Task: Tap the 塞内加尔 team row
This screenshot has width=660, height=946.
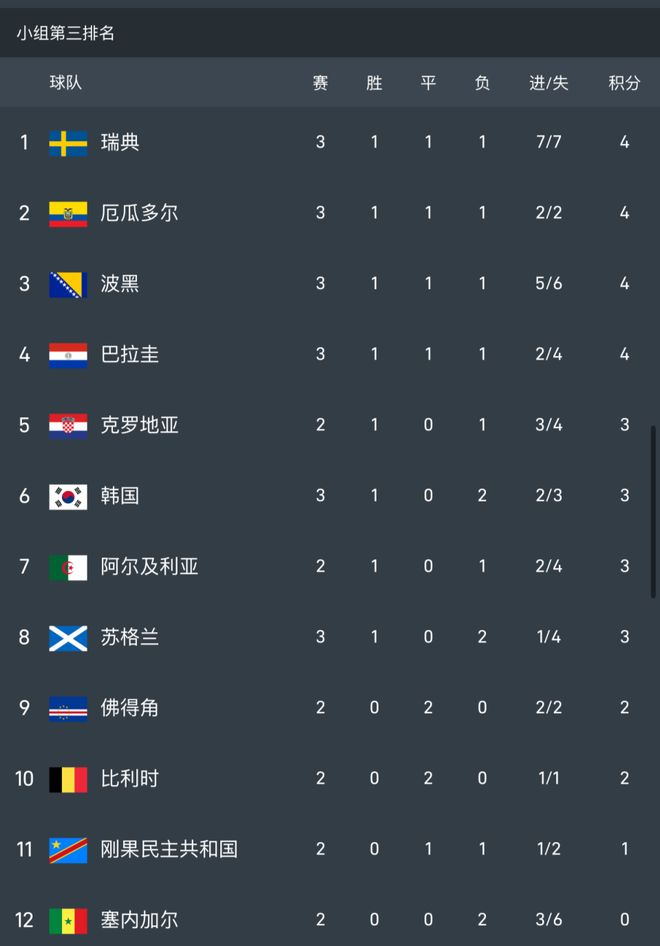Action: [330, 917]
